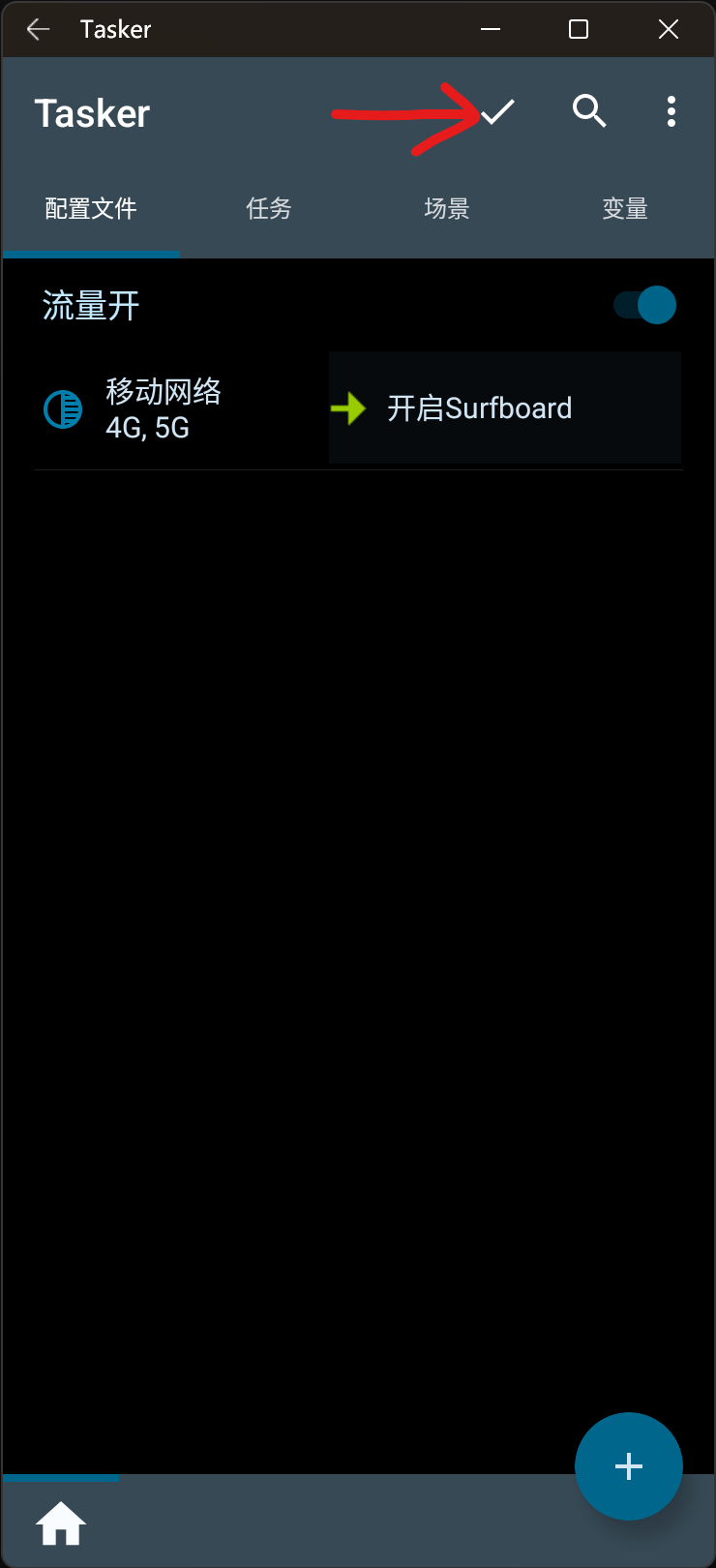Open the three-dot overflow menu
The height and width of the screenshot is (1568, 716).
tap(671, 112)
